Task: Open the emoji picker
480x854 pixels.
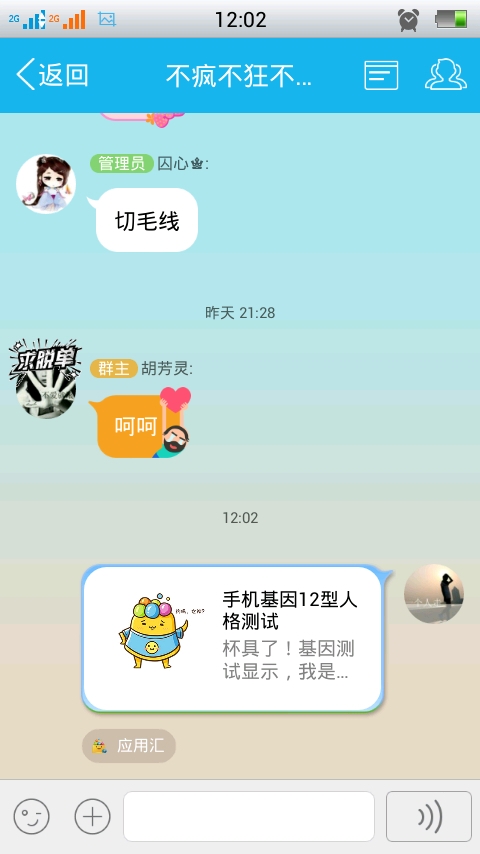Action: (x=32, y=816)
